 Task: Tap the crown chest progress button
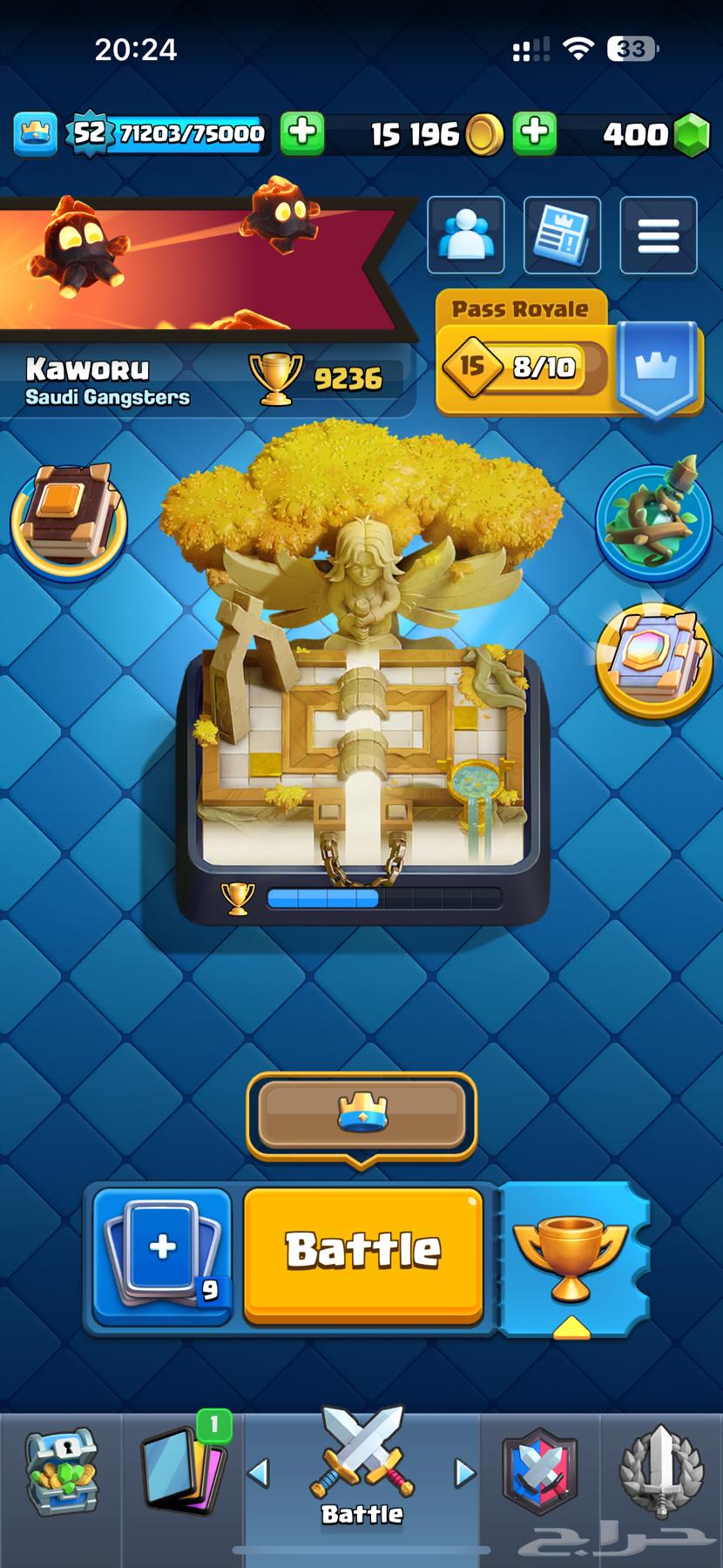361,1114
